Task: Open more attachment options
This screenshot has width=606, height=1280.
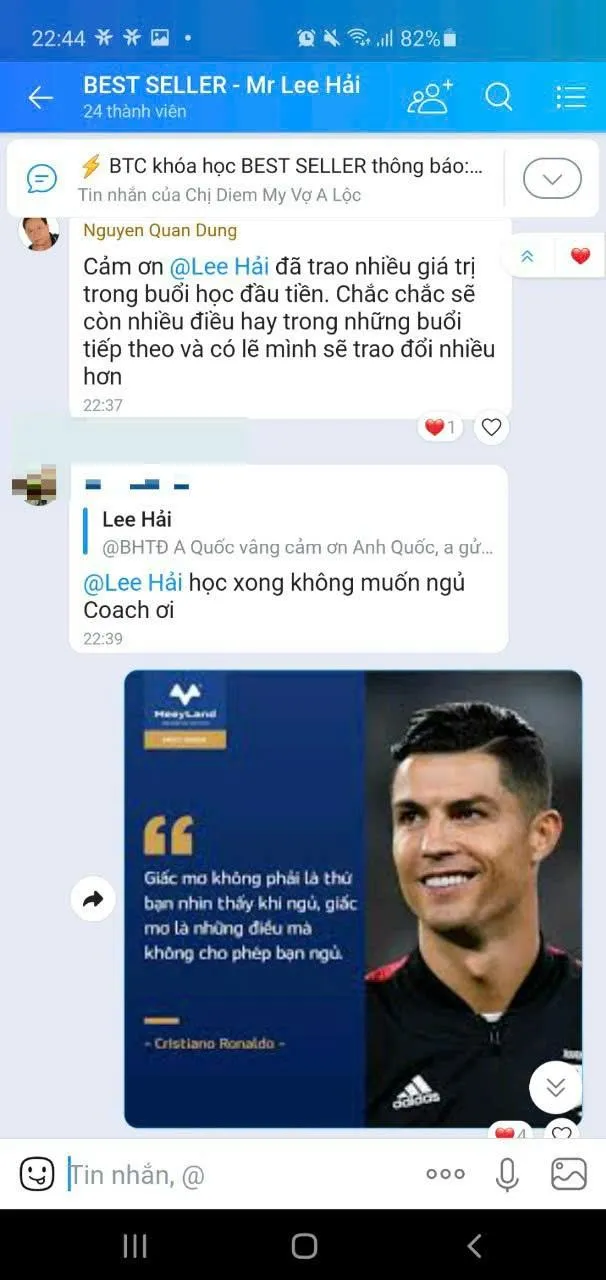Action: tap(445, 1174)
